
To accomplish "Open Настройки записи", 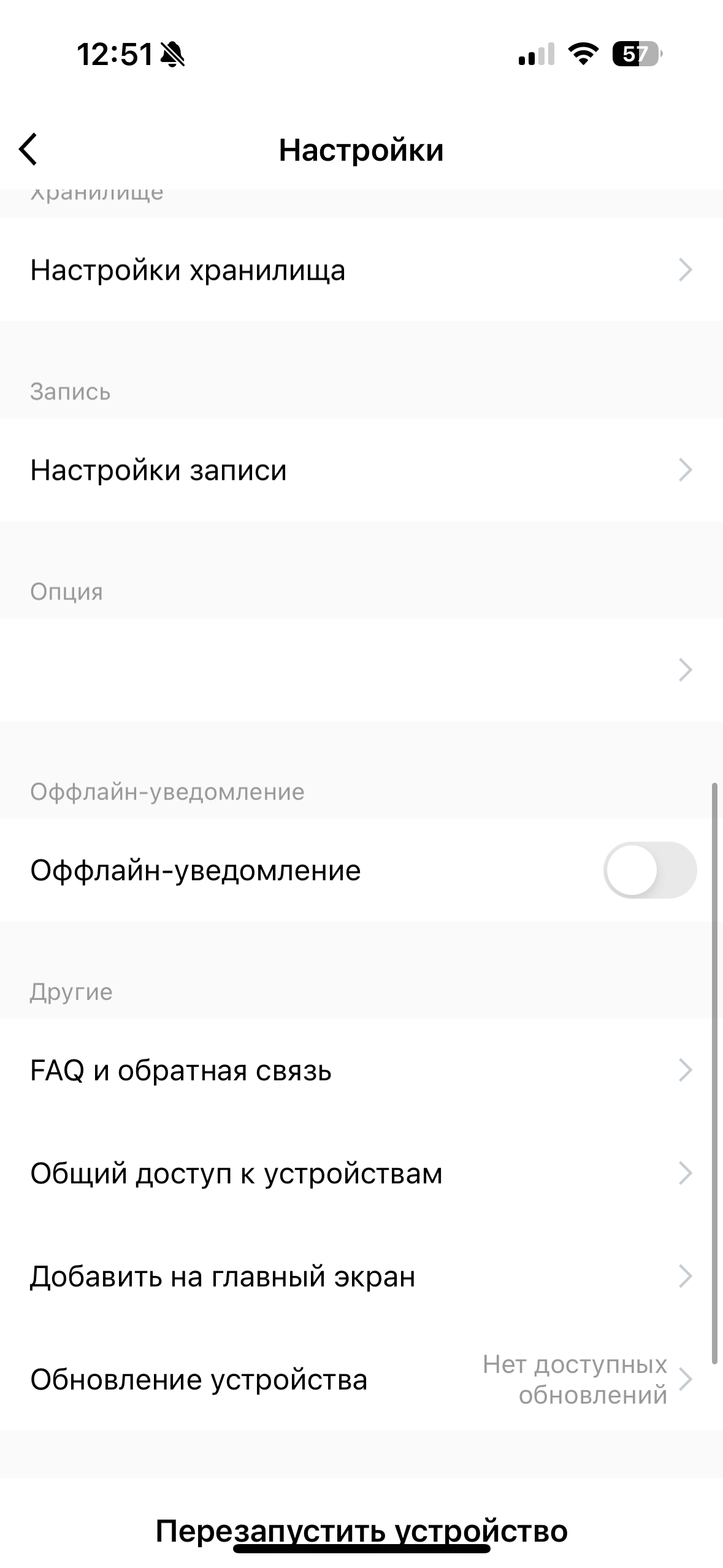I will click(361, 470).
